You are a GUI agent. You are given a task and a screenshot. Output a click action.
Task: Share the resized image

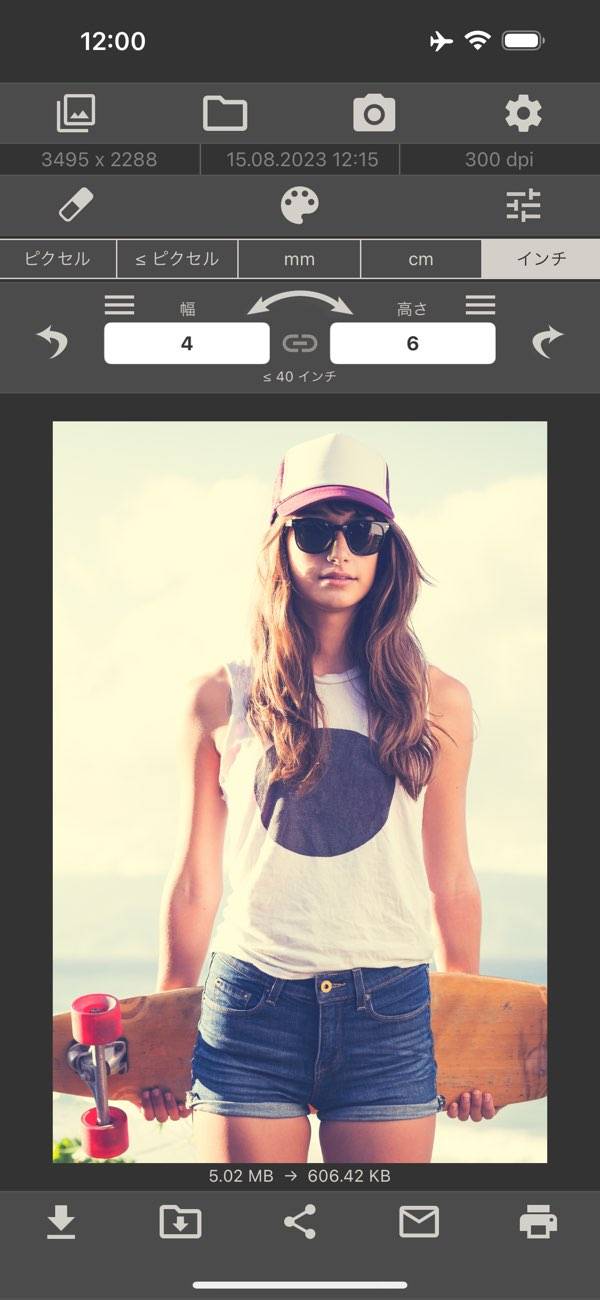(x=299, y=1222)
